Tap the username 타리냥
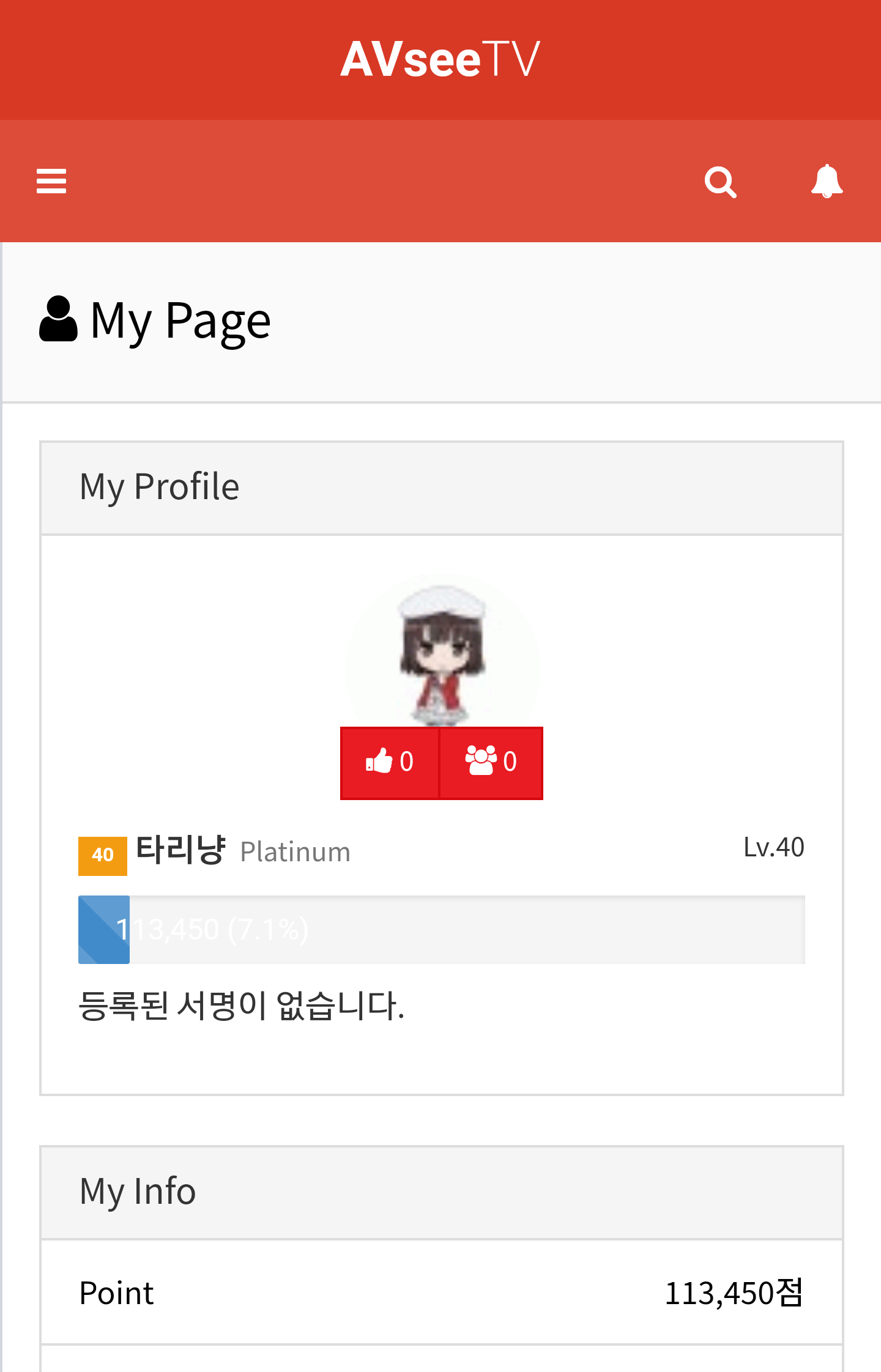Image resolution: width=881 pixels, height=1372 pixels. (x=180, y=850)
